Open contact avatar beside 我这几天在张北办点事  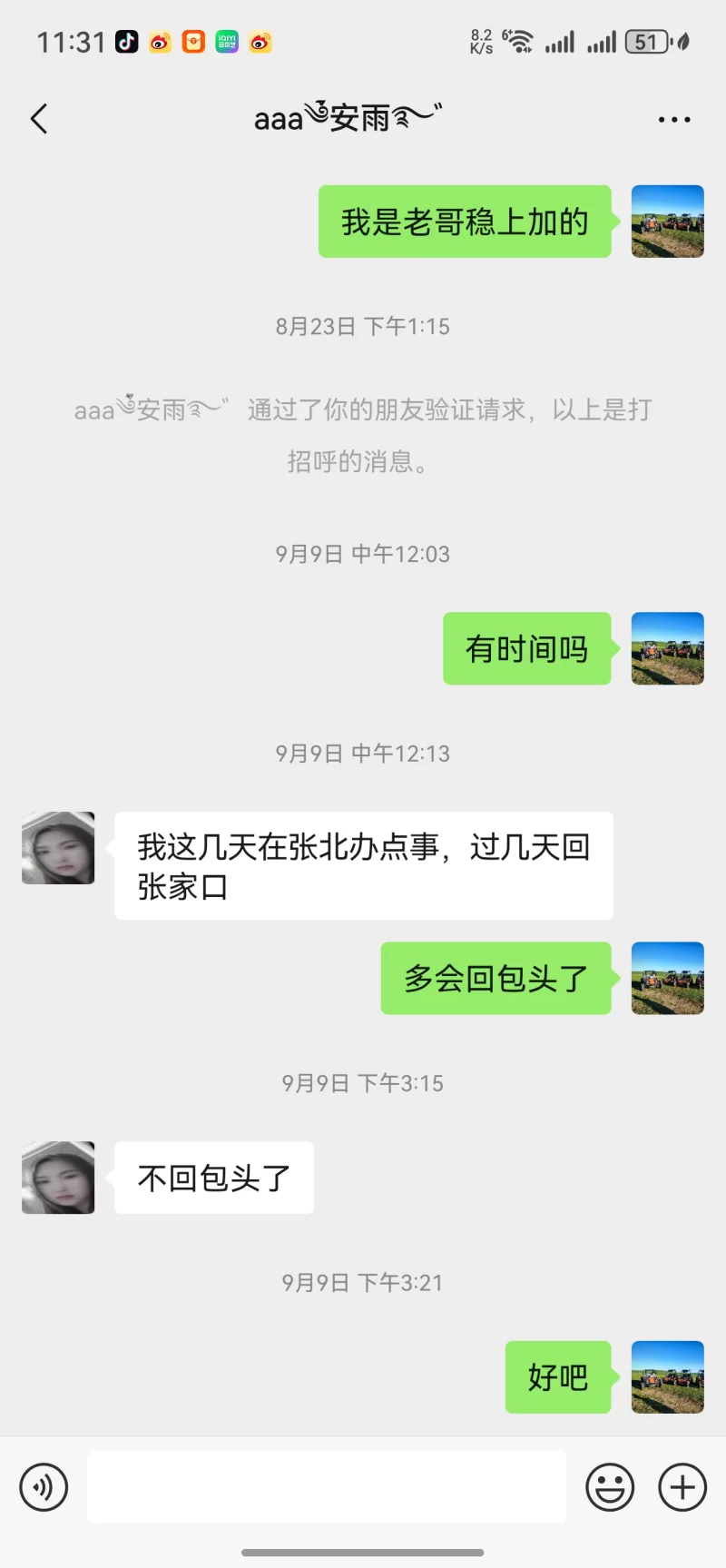58,848
